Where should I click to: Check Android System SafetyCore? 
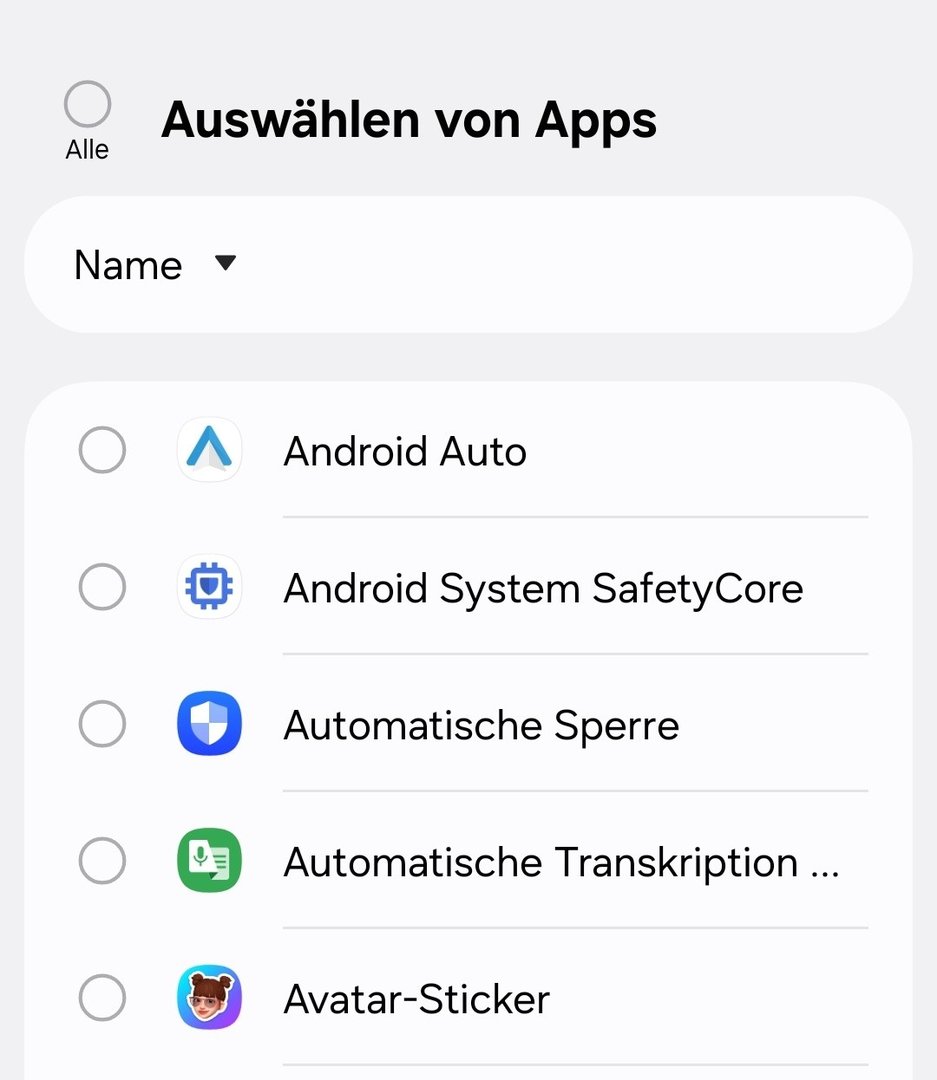(x=102, y=588)
